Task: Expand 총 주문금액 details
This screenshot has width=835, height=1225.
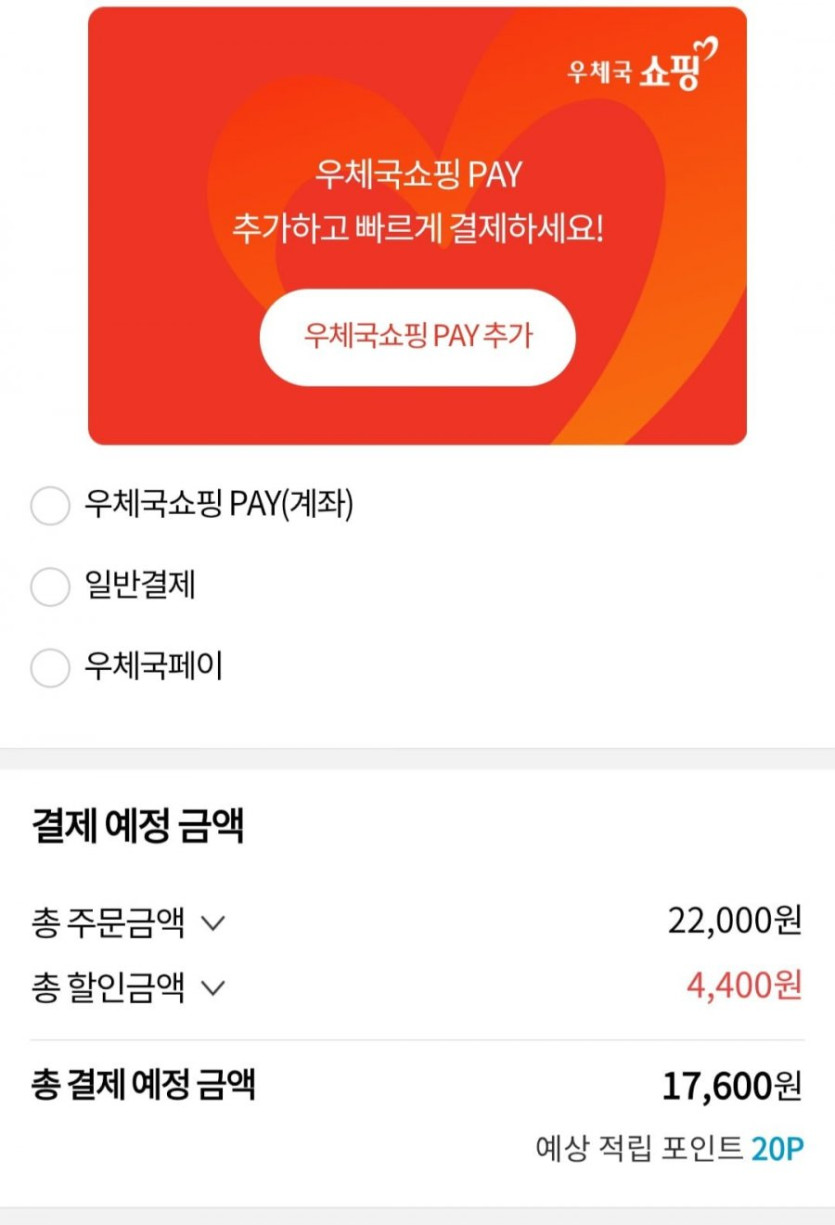Action: pyautogui.click(x=213, y=924)
